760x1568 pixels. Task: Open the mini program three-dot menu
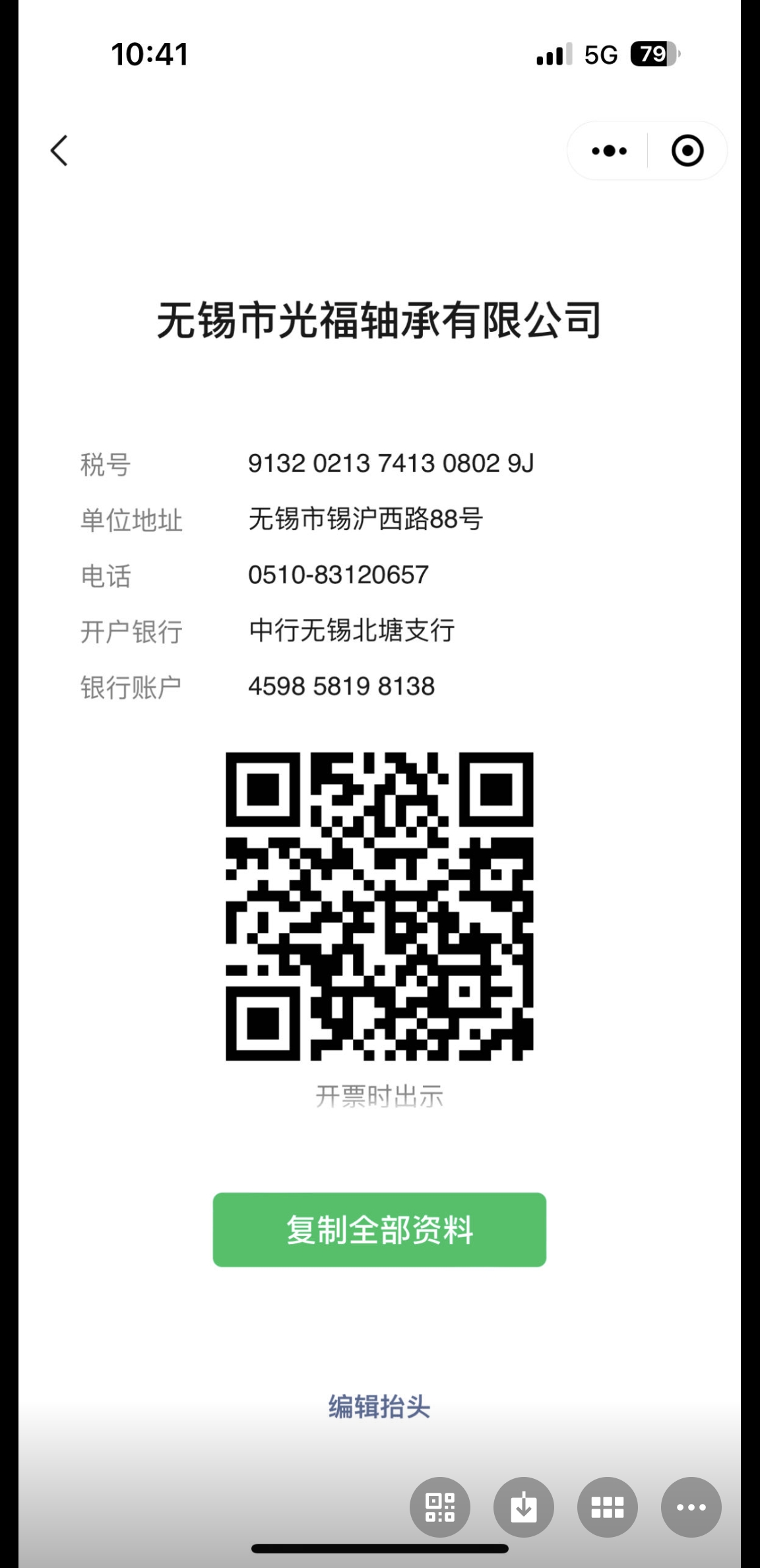tap(609, 150)
